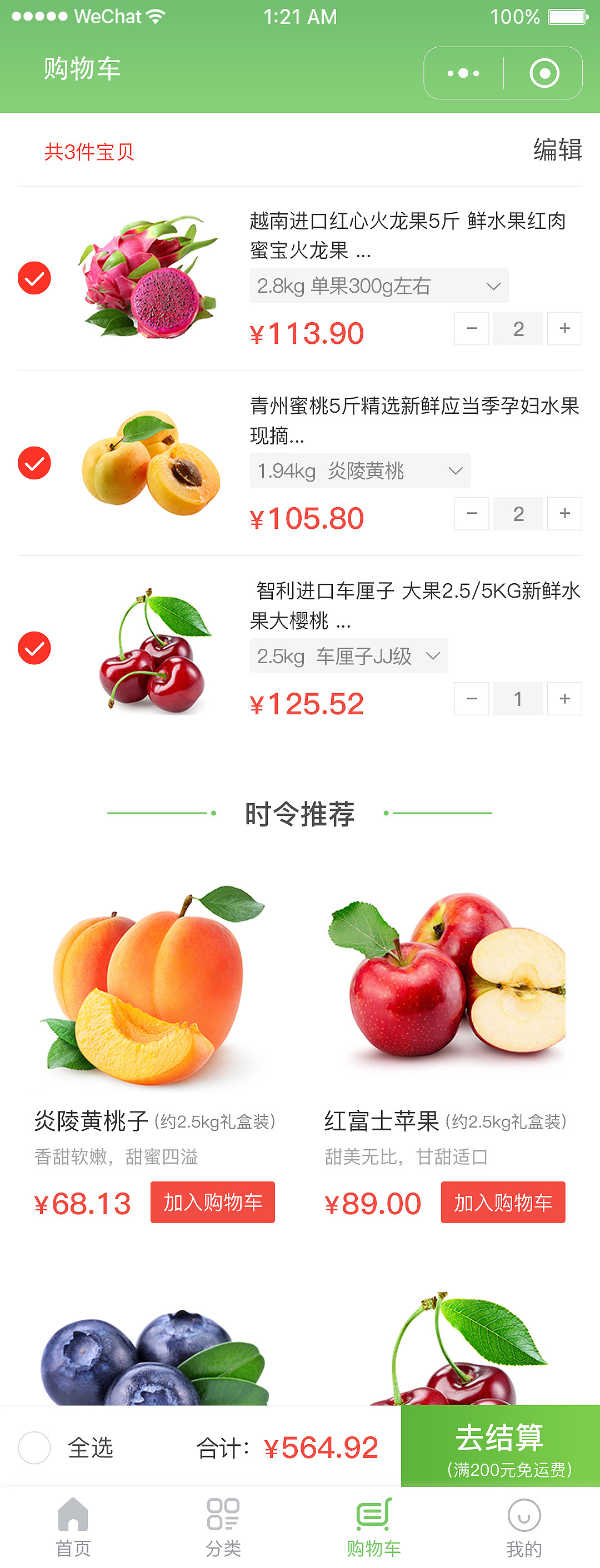
Task: Tap the circular capsule exit icon
Action: pyautogui.click(x=544, y=72)
